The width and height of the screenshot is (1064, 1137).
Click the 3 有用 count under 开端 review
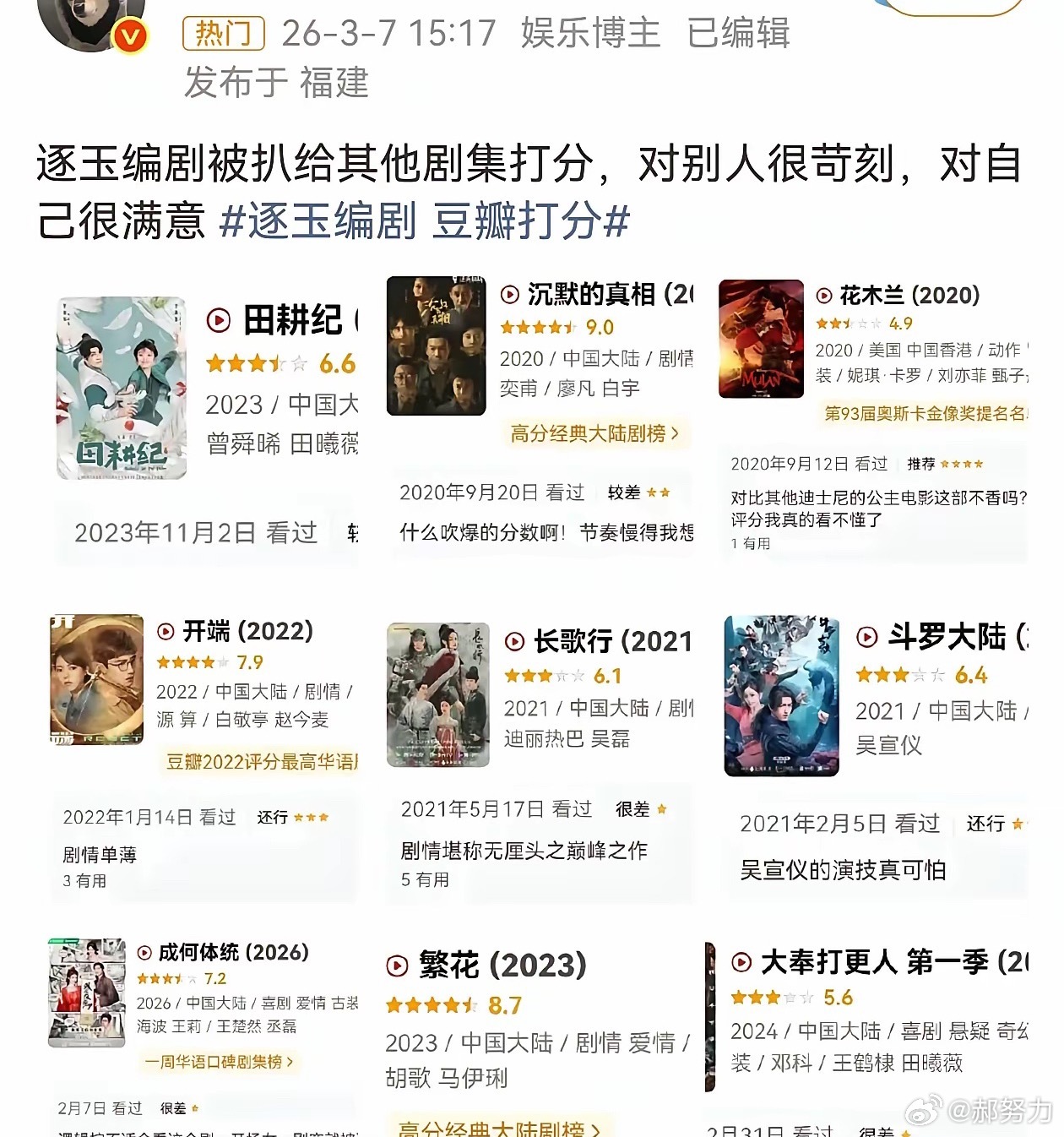pyautogui.click(x=85, y=881)
